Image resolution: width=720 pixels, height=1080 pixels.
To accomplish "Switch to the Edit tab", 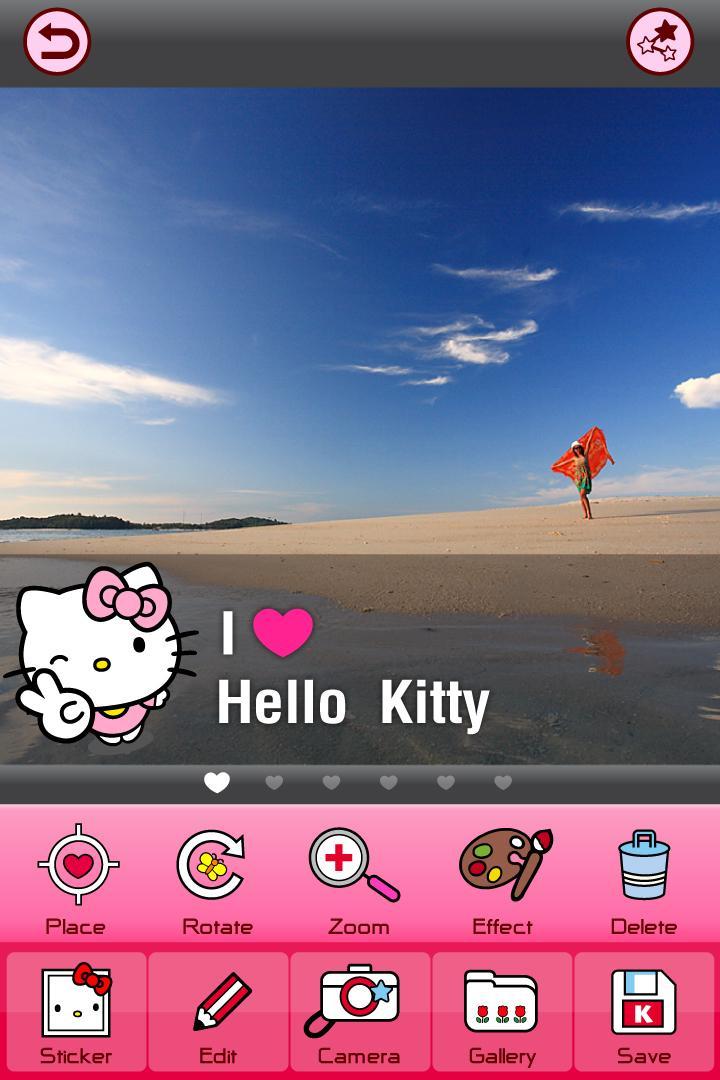I will [x=219, y=1012].
